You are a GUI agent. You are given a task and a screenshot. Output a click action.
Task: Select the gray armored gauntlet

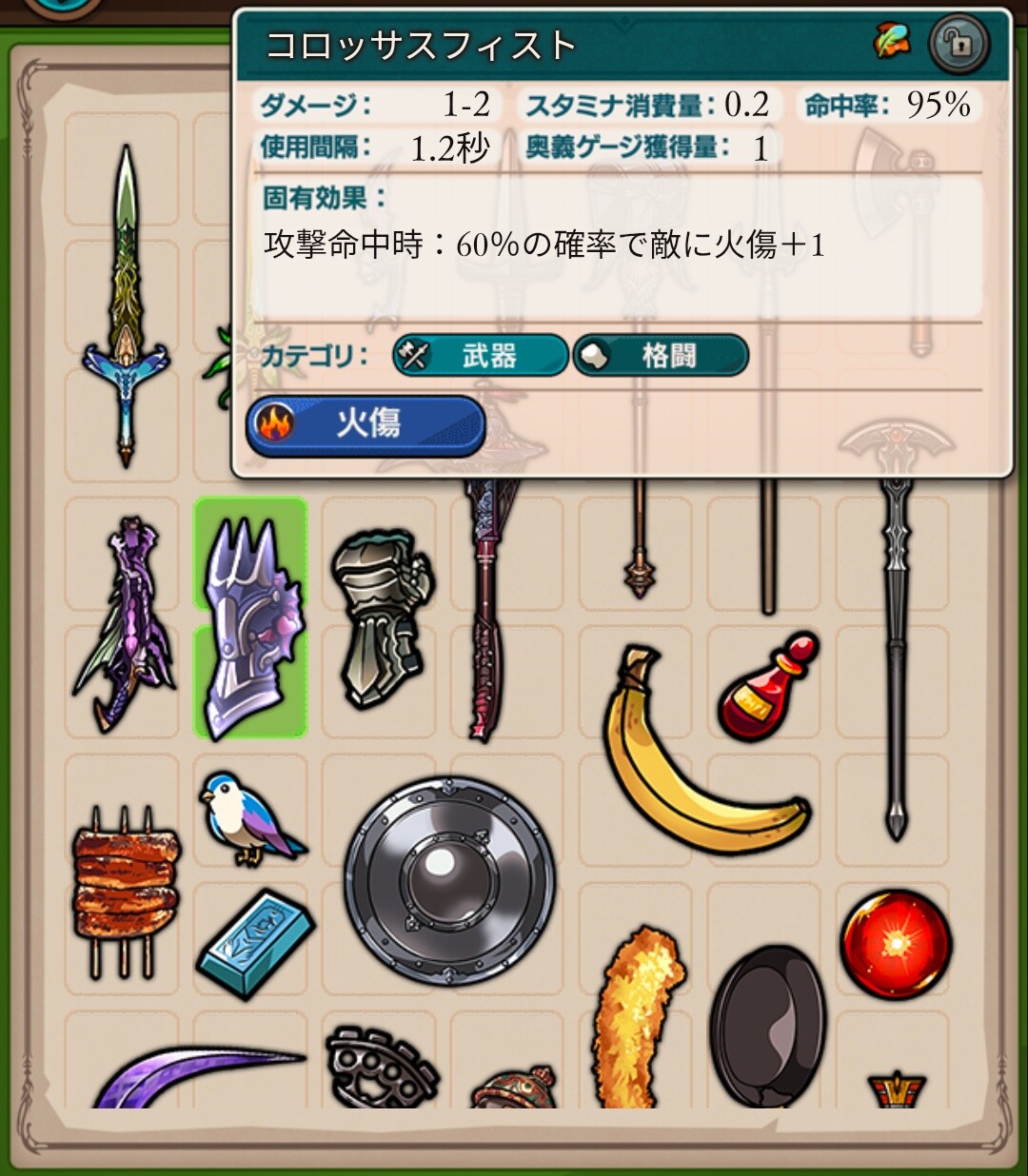point(381,618)
